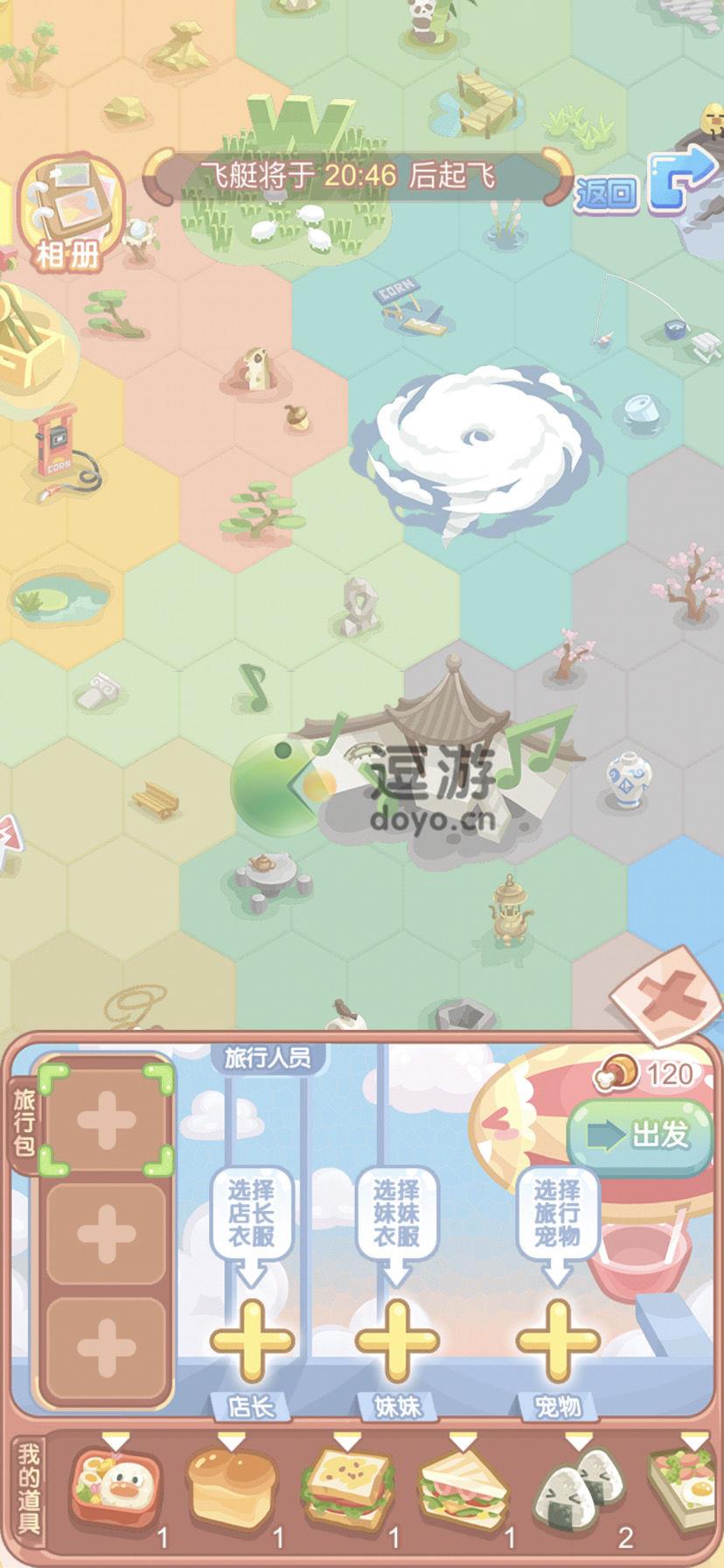724x1568 pixels.
Task: Add an item to the third travel pack slot
Action: [106, 1348]
